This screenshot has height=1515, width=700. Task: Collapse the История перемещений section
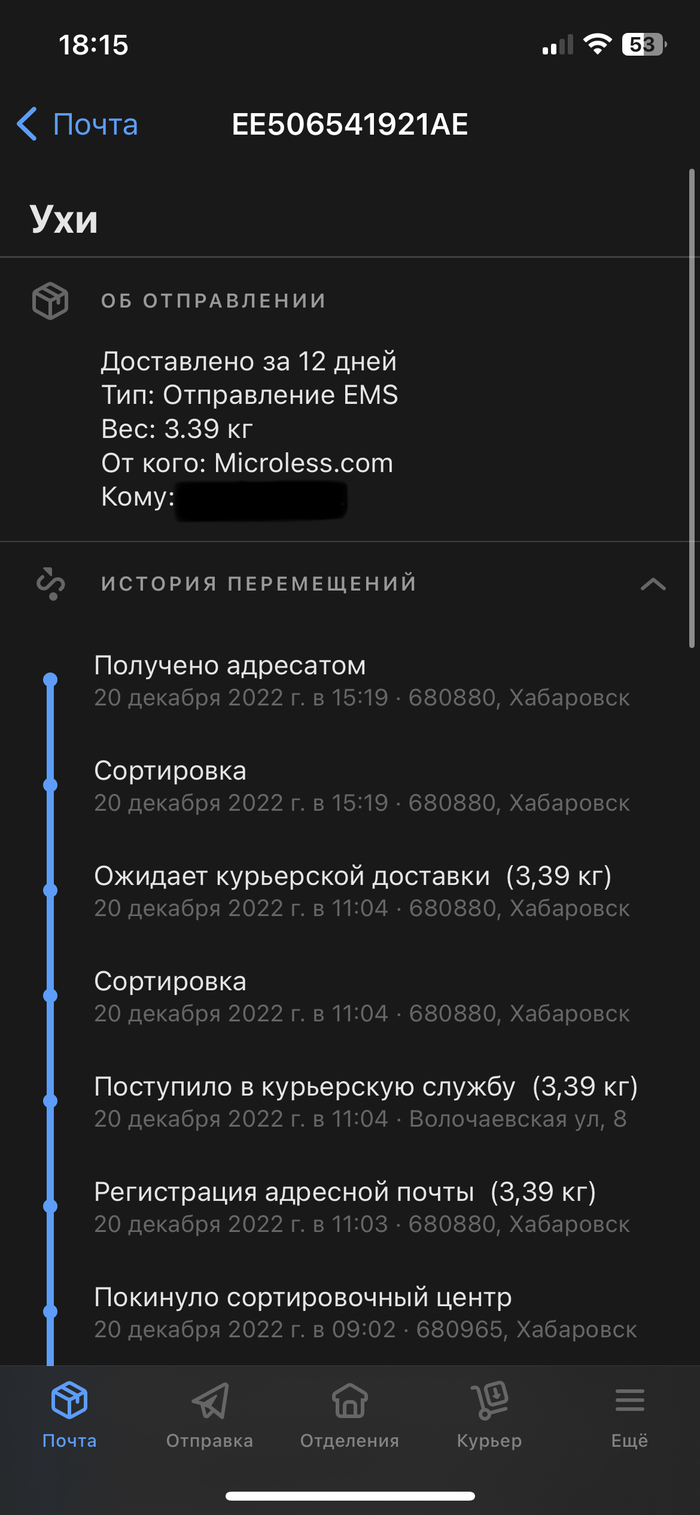652,584
